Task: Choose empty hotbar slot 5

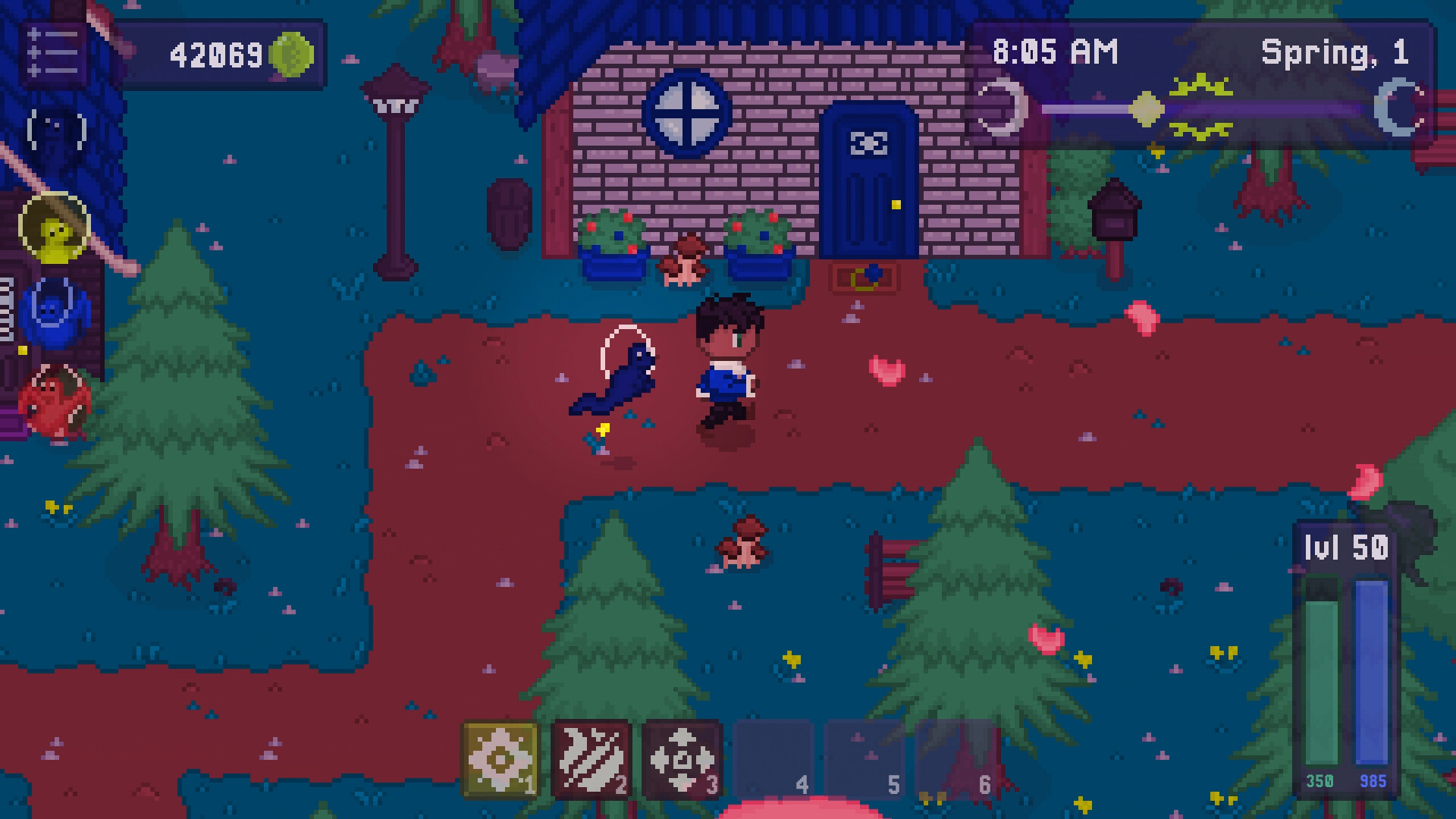Action: click(864, 759)
